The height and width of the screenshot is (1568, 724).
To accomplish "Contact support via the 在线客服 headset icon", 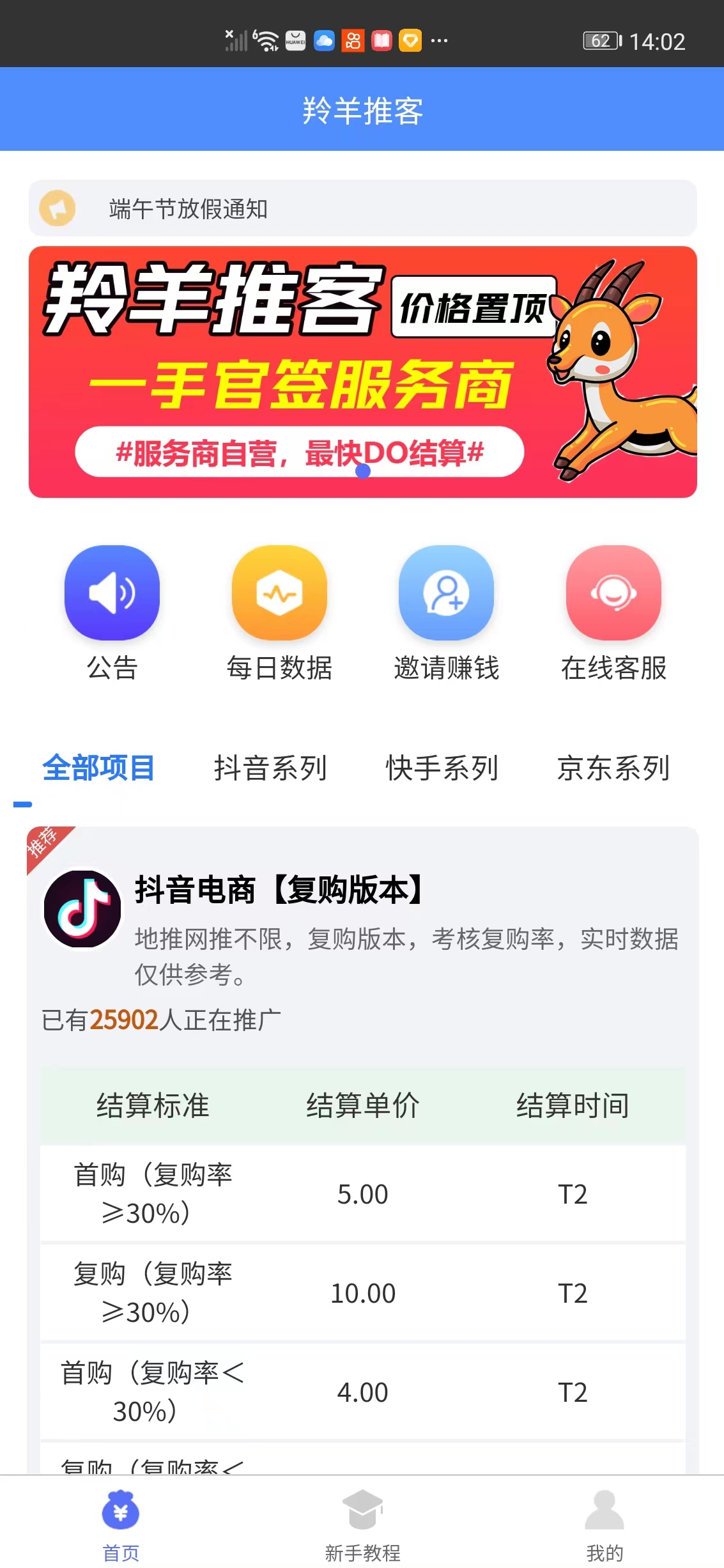I will click(613, 592).
